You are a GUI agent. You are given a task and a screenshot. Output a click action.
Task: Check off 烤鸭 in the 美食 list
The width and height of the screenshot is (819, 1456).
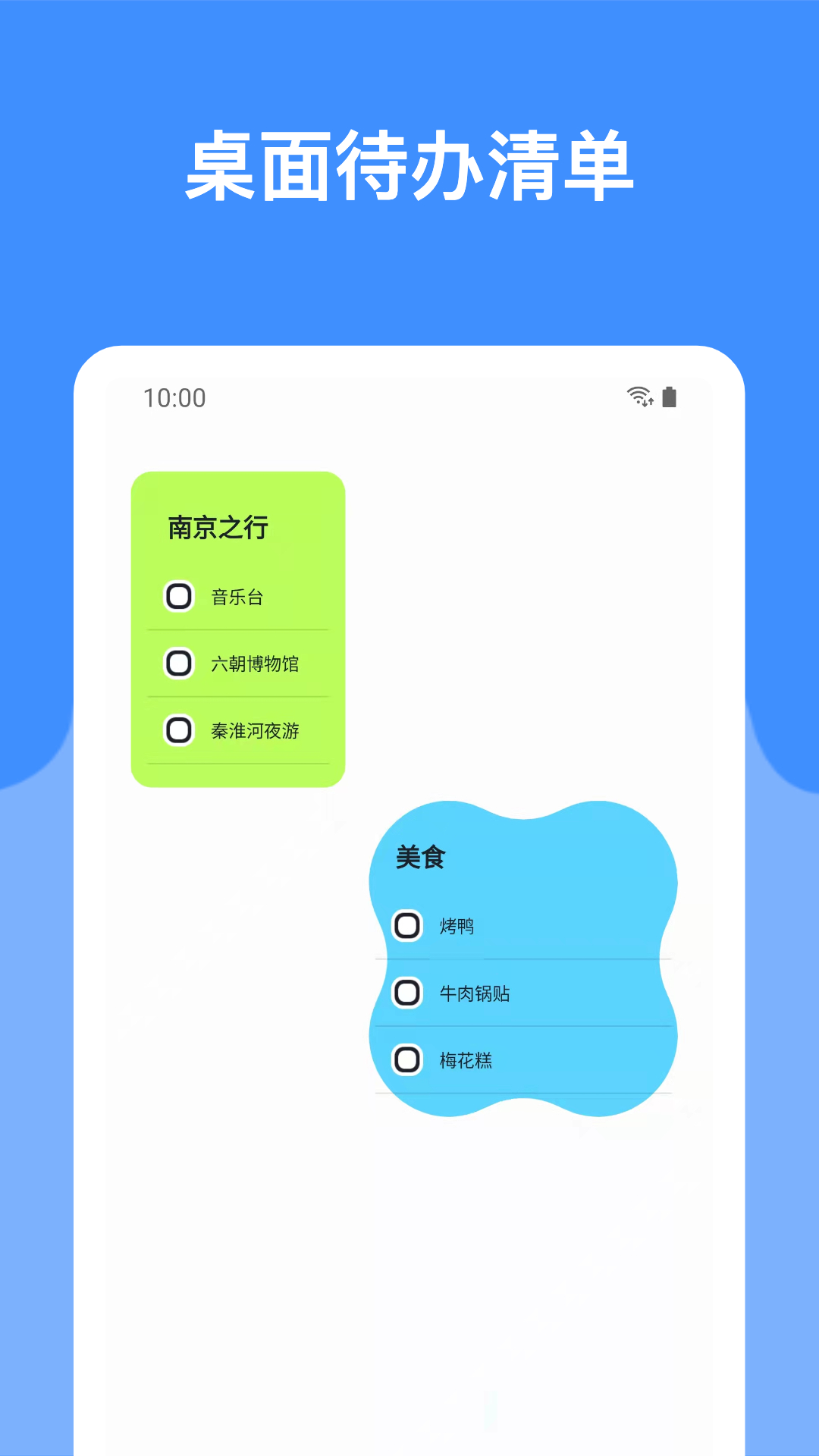click(x=407, y=926)
